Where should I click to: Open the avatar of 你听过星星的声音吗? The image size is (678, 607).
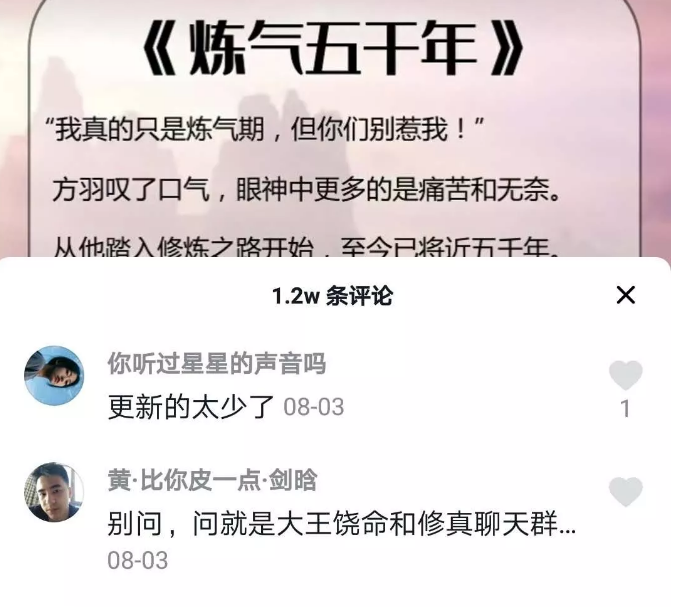(54, 376)
